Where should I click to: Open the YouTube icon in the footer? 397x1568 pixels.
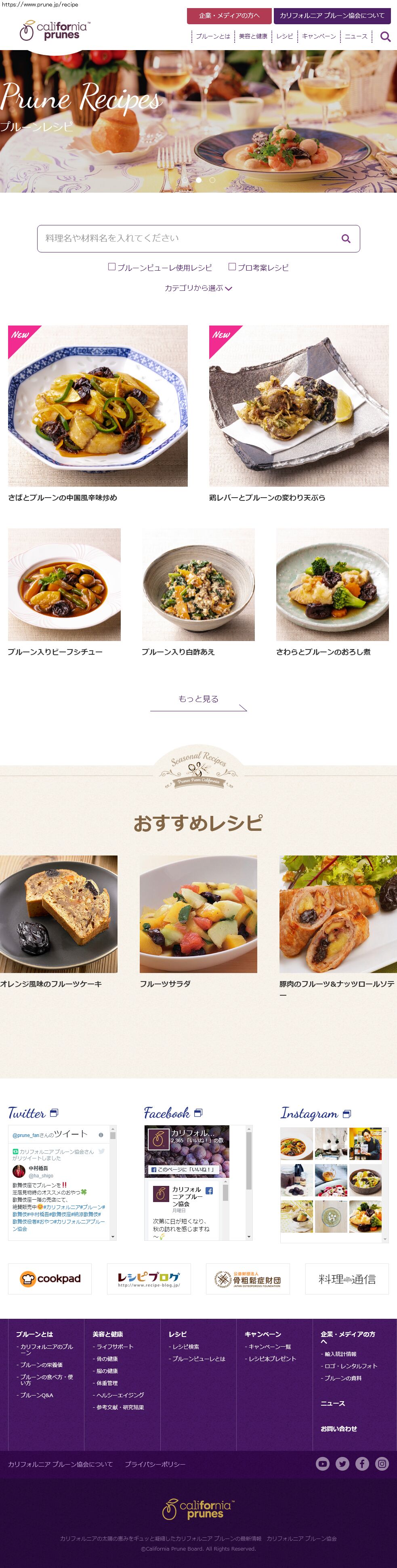(323, 1464)
